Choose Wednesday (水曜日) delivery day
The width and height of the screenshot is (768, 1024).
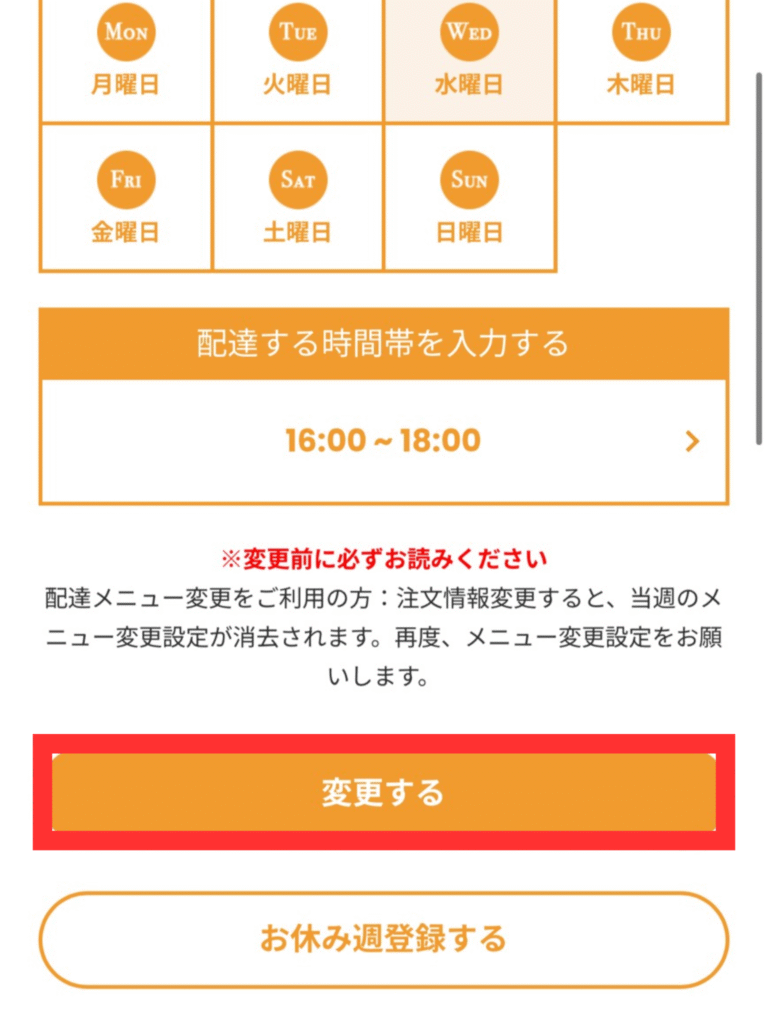(x=469, y=58)
